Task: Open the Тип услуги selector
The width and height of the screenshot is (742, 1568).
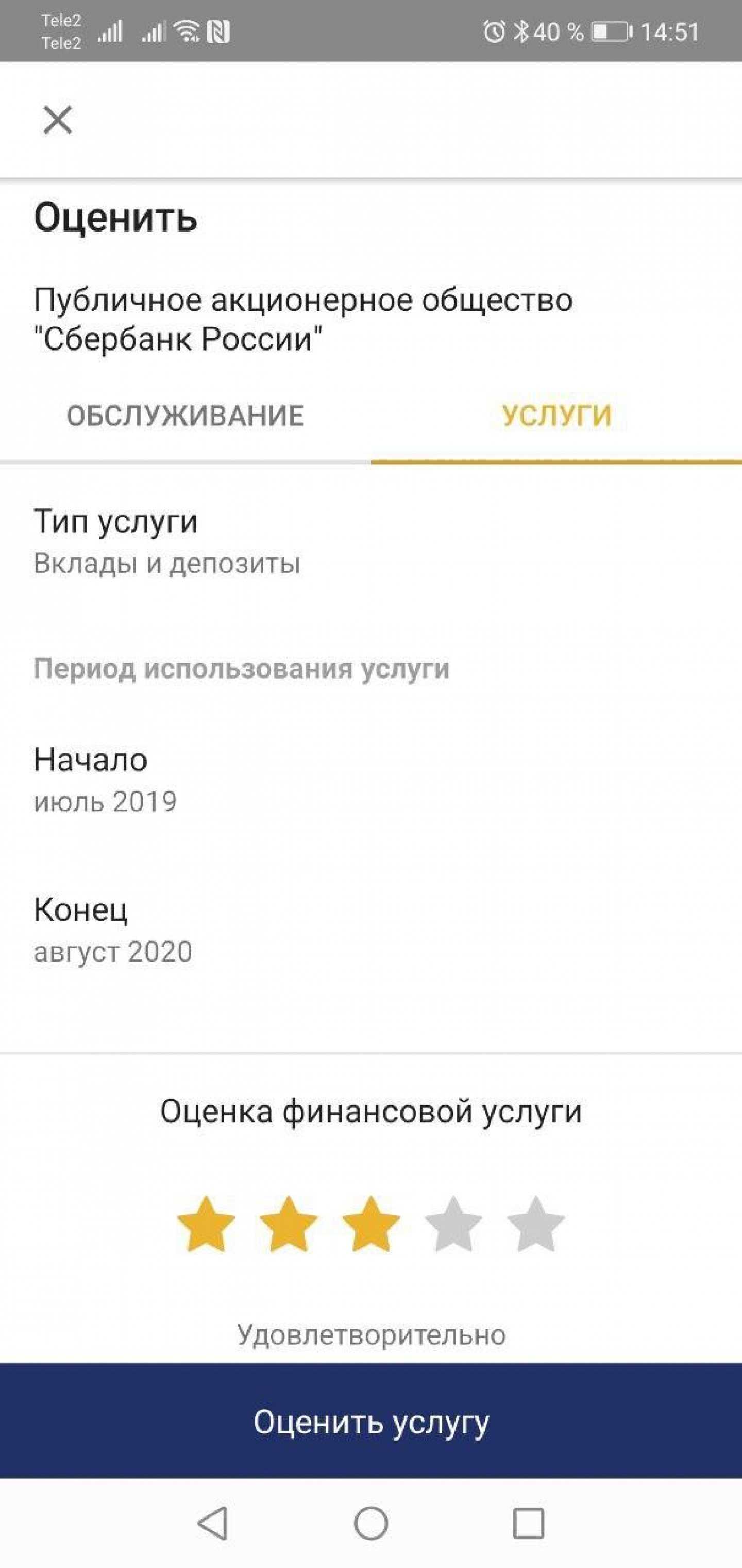Action: pos(167,541)
